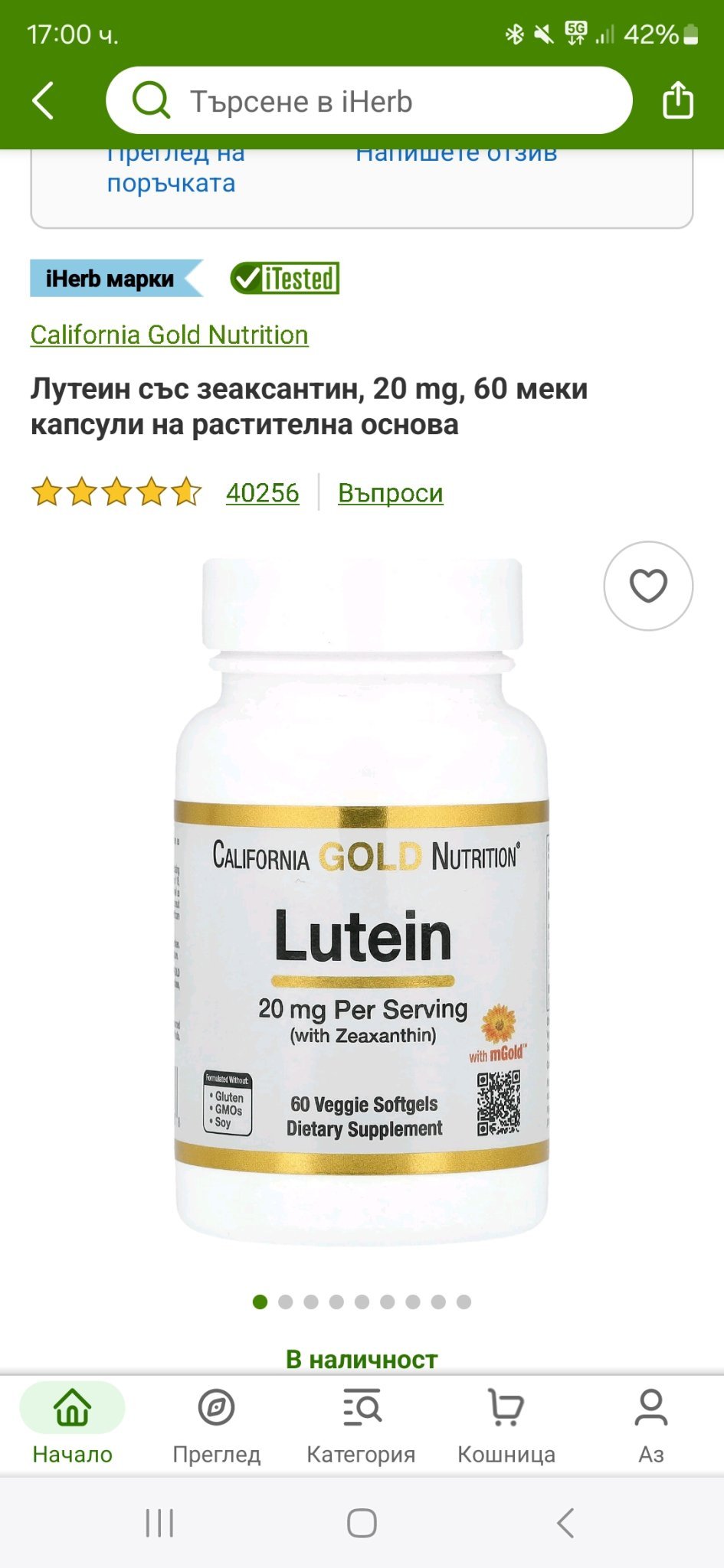The width and height of the screenshot is (724, 1568).
Task: Go to the Аз account tab
Action: click(x=650, y=1423)
